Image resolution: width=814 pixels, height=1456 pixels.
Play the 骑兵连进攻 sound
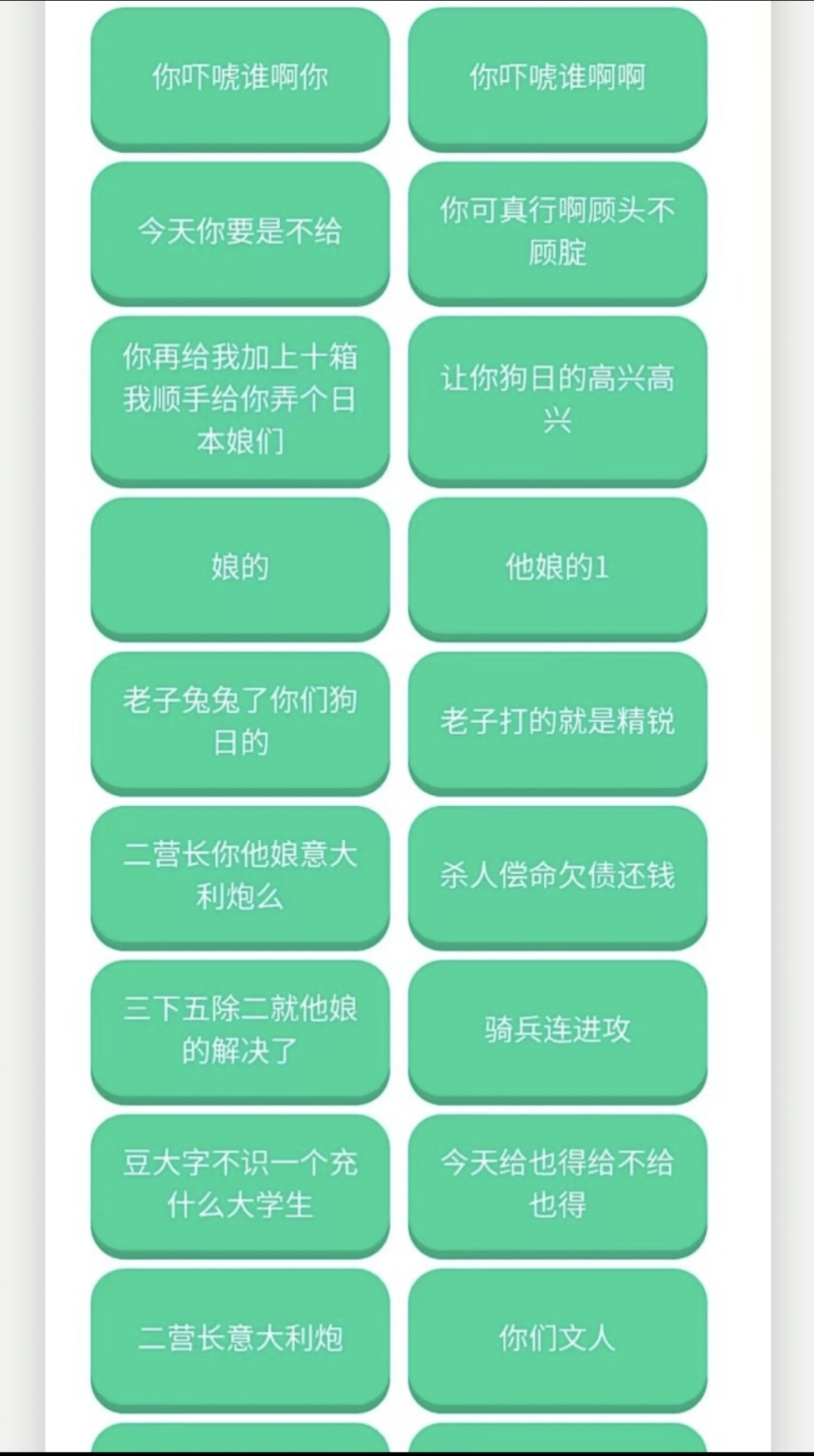click(x=558, y=1029)
